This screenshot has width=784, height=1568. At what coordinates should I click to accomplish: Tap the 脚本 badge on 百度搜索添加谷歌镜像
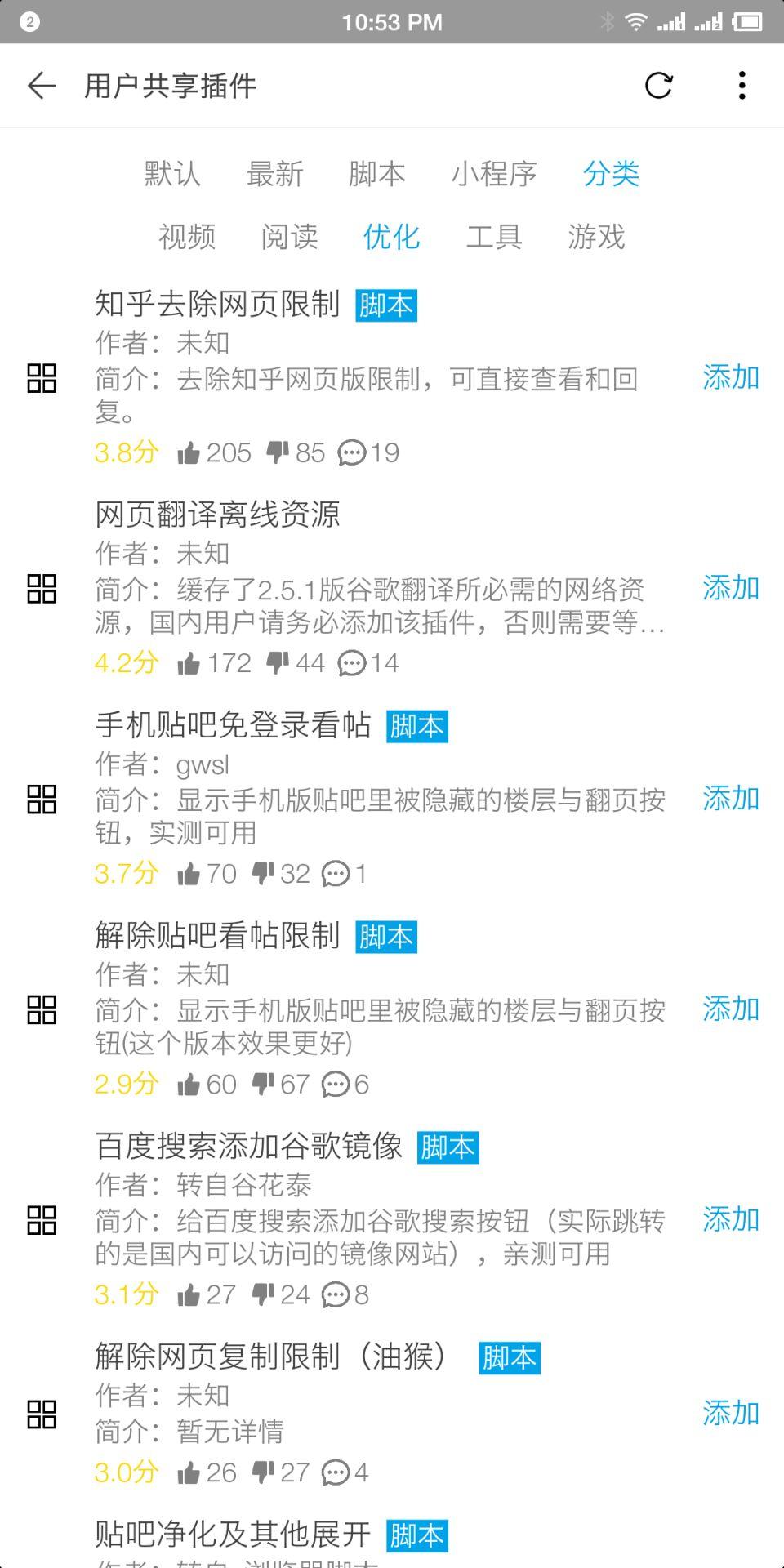coord(447,1147)
